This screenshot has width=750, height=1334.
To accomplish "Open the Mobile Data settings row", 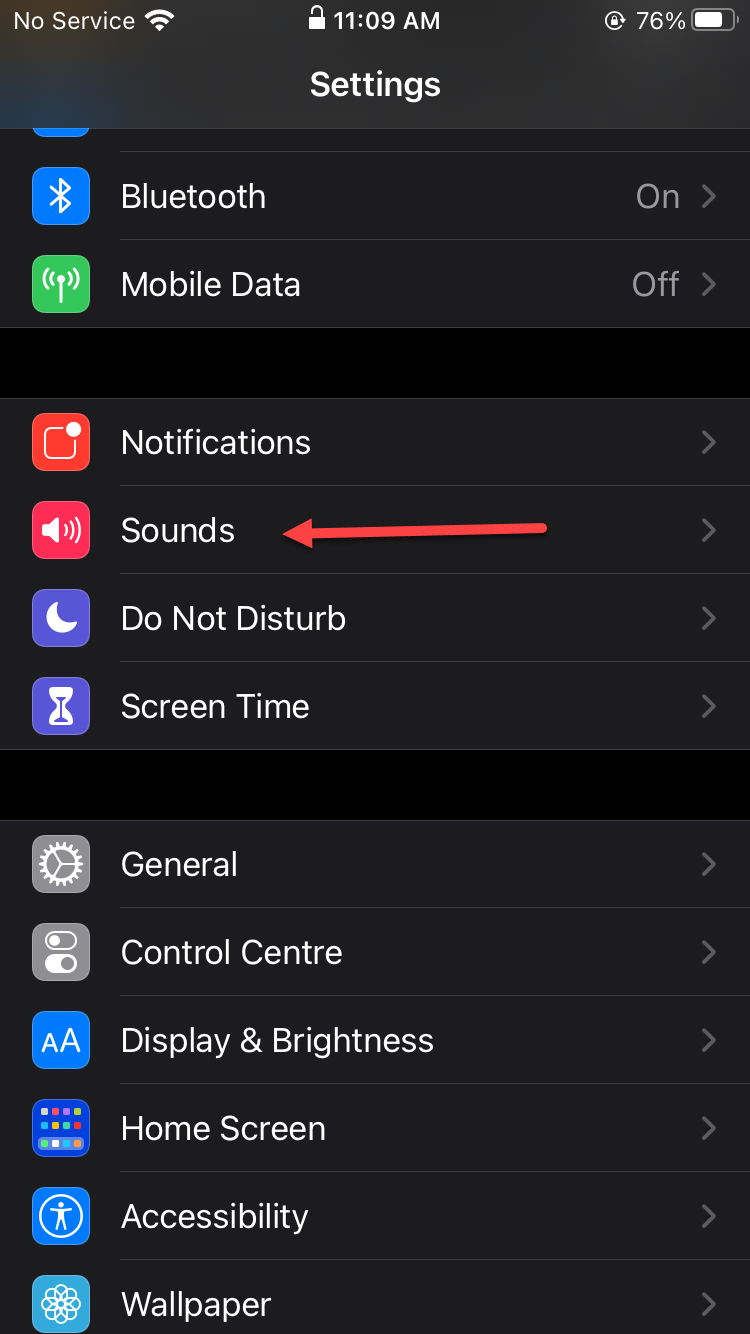I will click(210, 285).
